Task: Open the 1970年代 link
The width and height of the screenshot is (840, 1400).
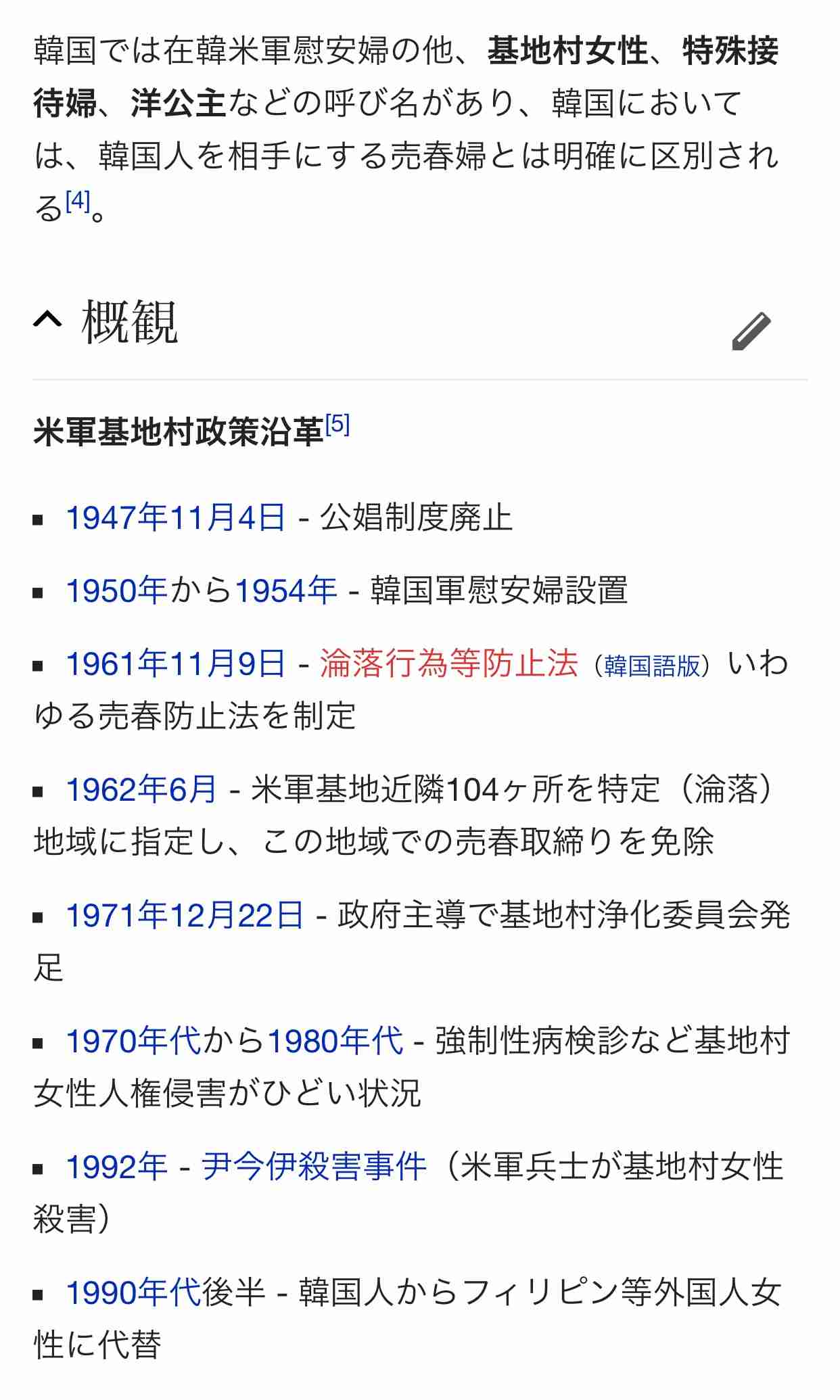Action: click(133, 1041)
